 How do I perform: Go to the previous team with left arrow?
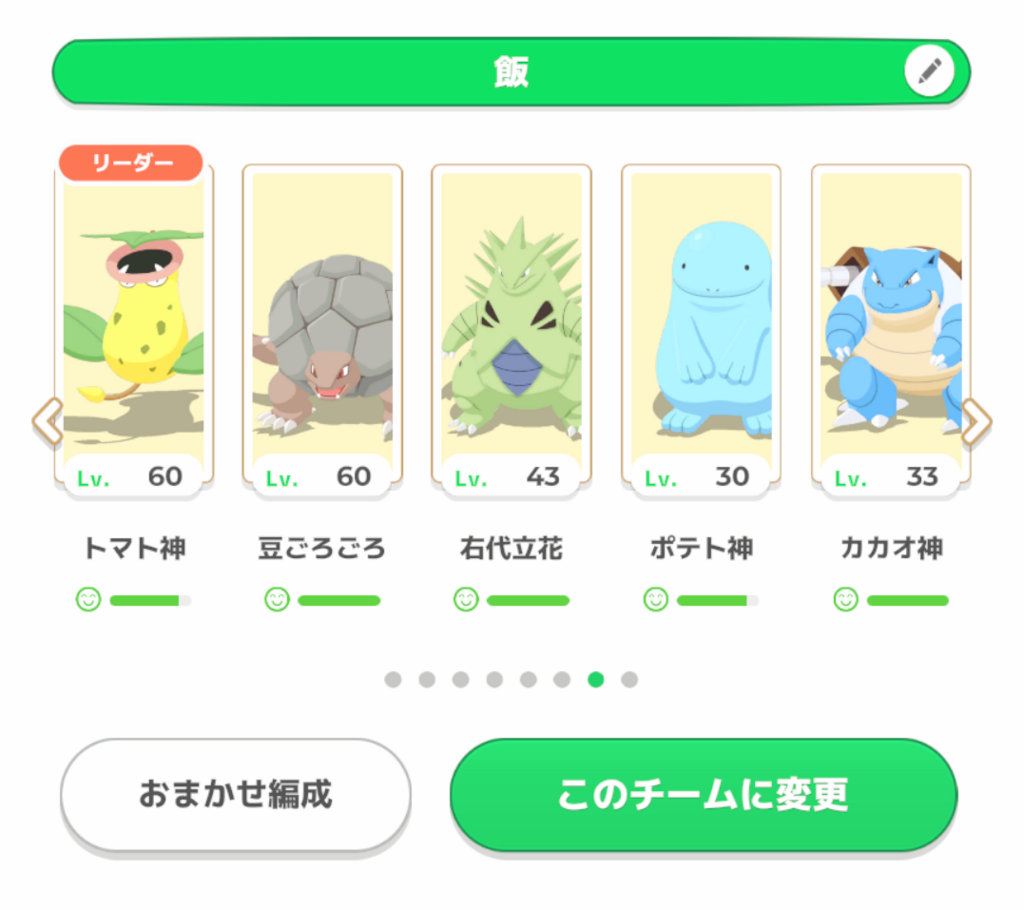[x=46, y=422]
